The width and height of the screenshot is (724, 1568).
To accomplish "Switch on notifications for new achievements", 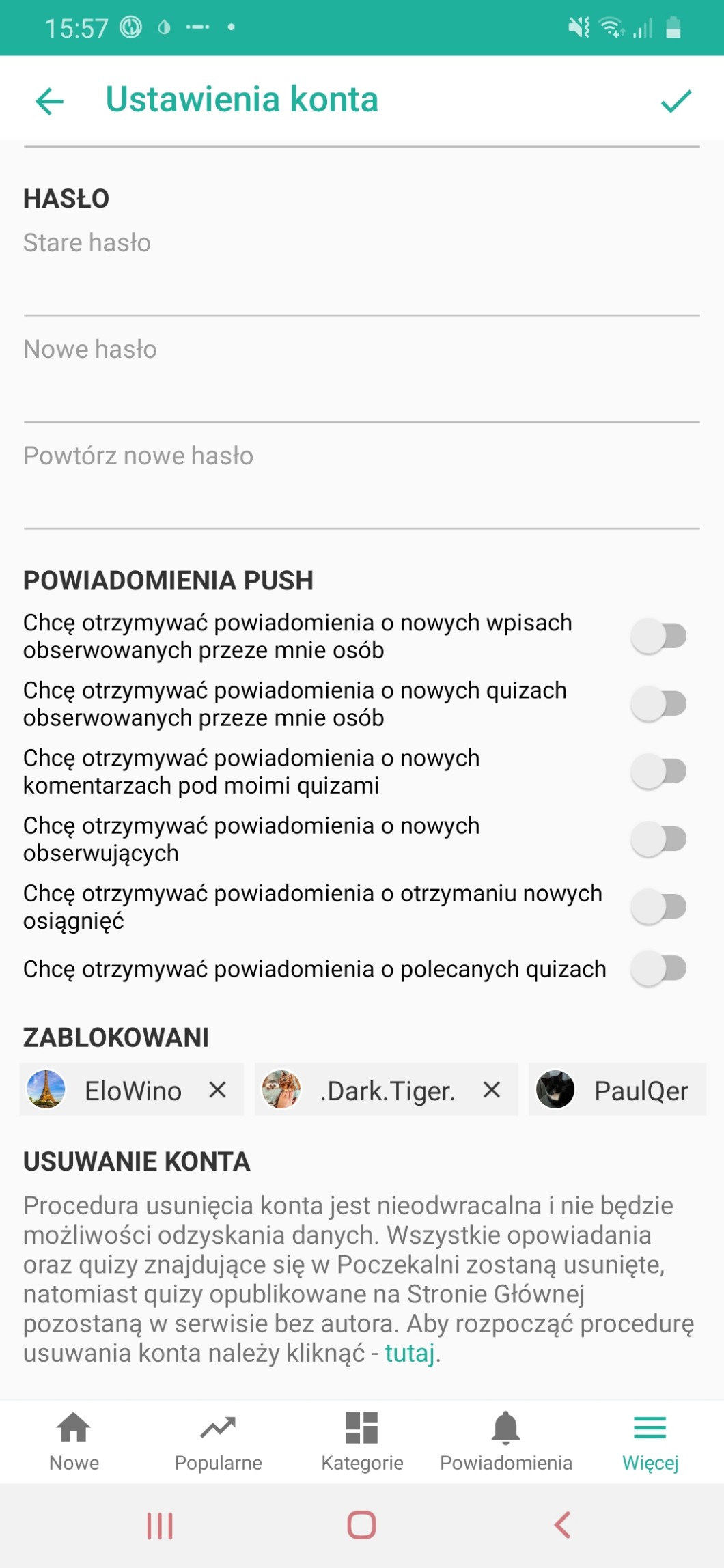I will pyautogui.click(x=658, y=906).
